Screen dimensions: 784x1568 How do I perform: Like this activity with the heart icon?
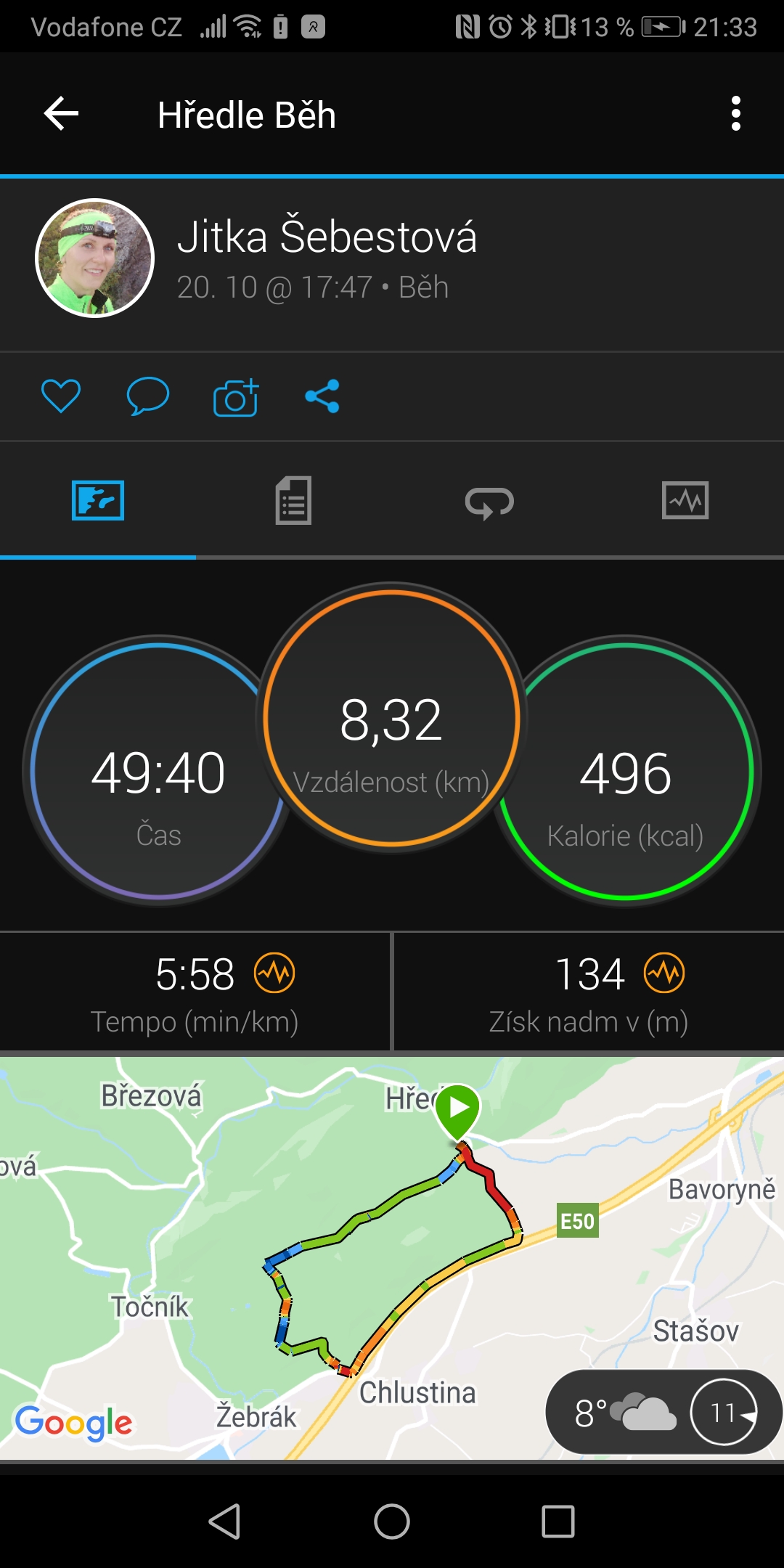61,396
